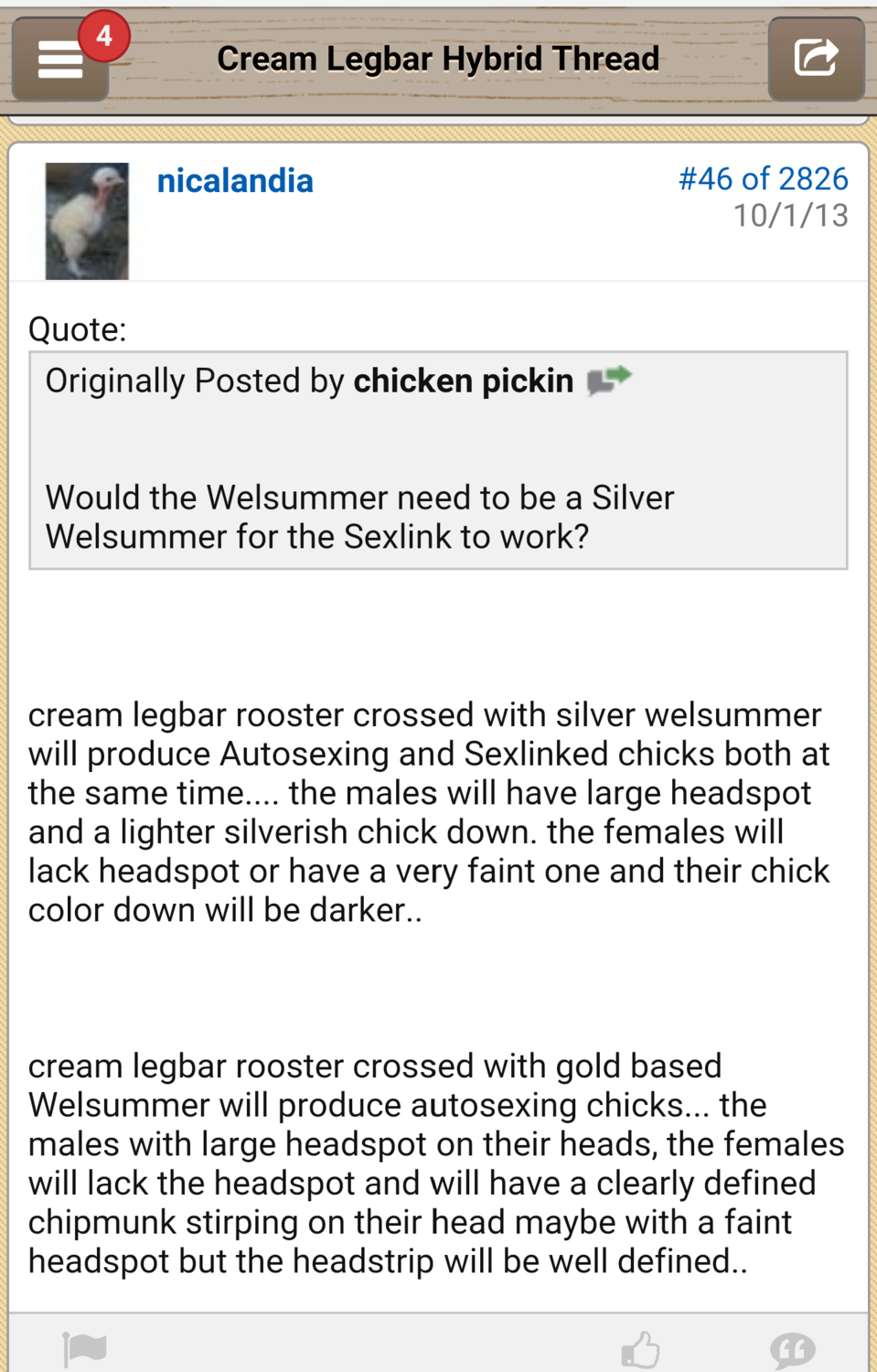Quote nicalandia's post in reply
877x1372 pixels.
point(792,1349)
